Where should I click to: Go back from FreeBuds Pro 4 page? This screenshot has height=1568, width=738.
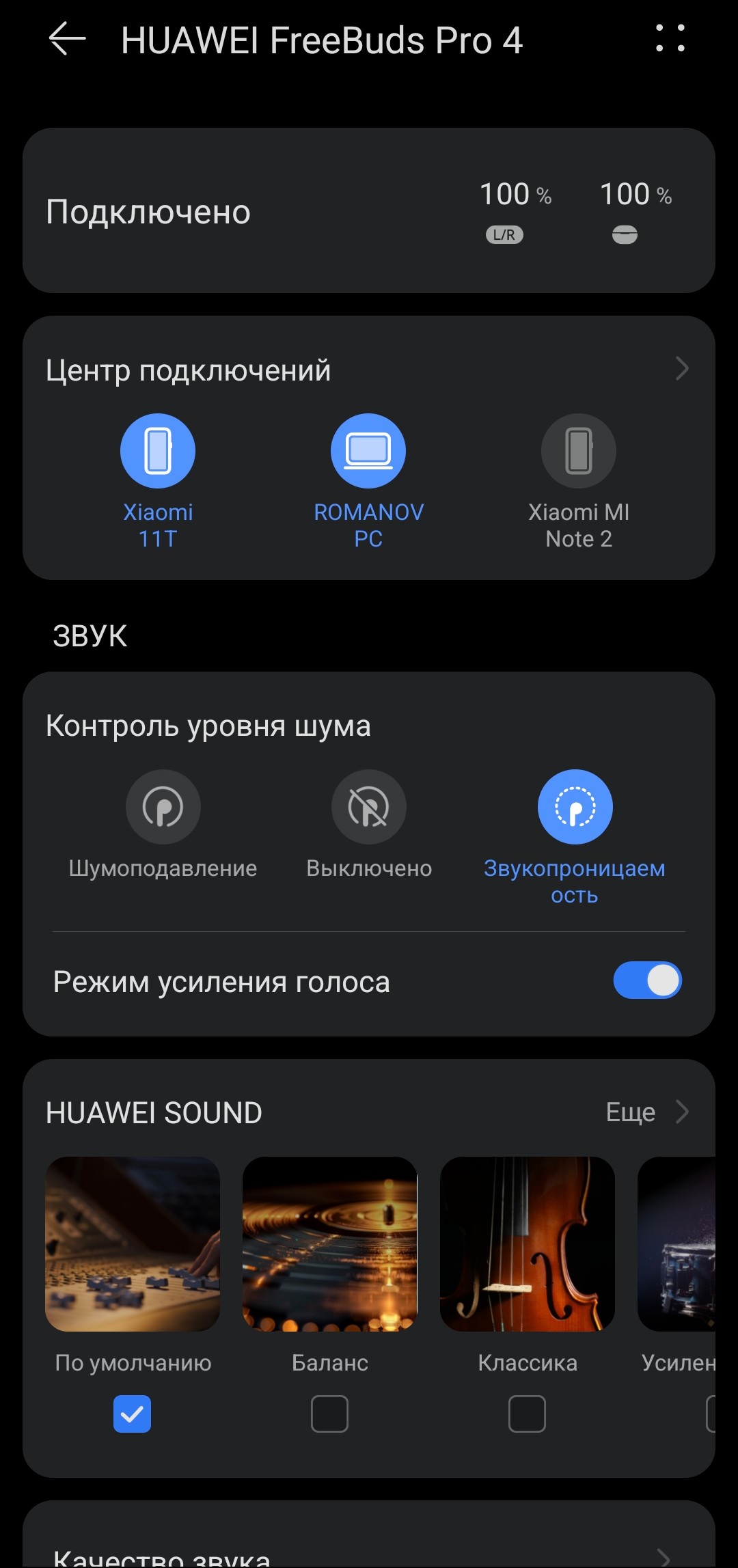coord(67,39)
